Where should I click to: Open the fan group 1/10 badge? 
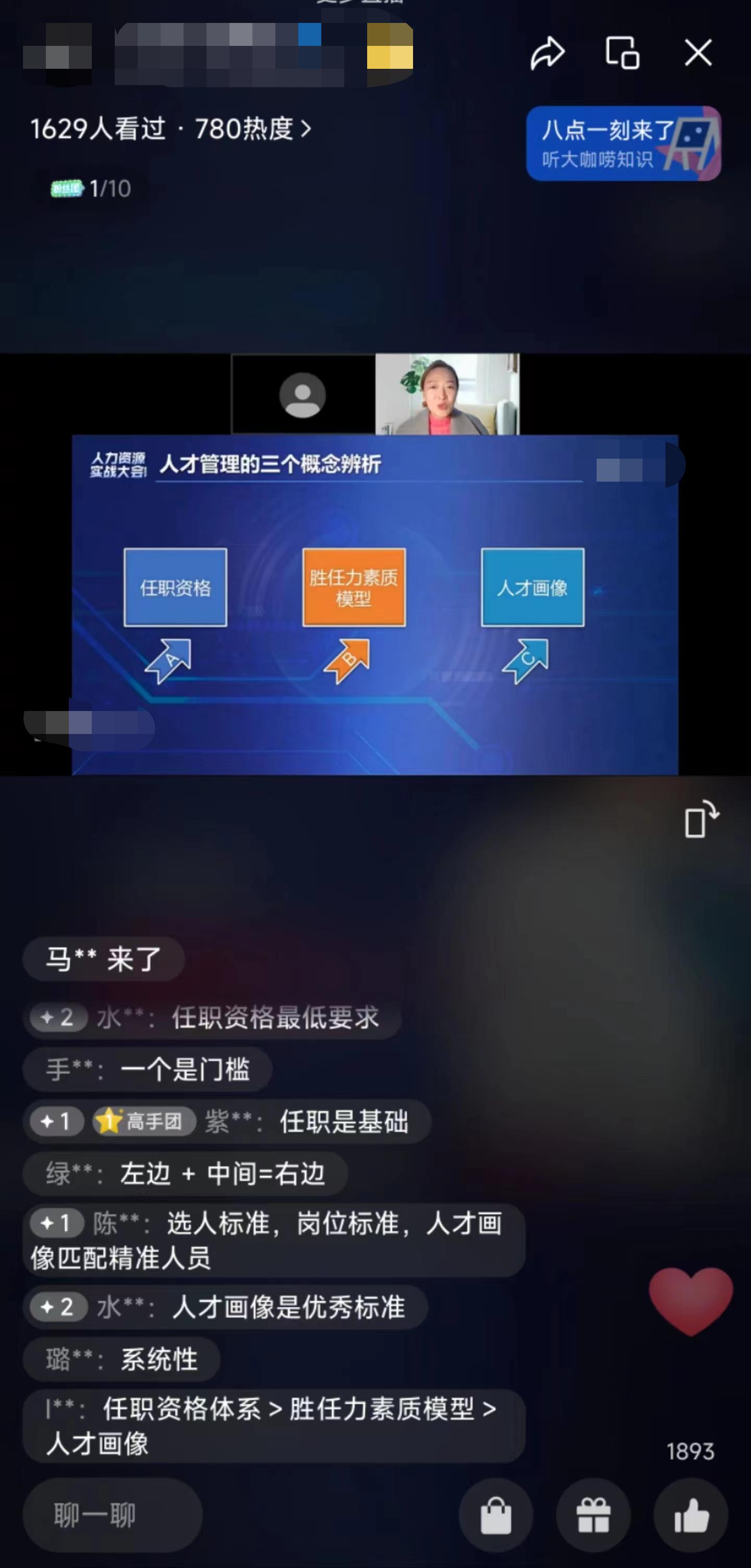coord(91,189)
